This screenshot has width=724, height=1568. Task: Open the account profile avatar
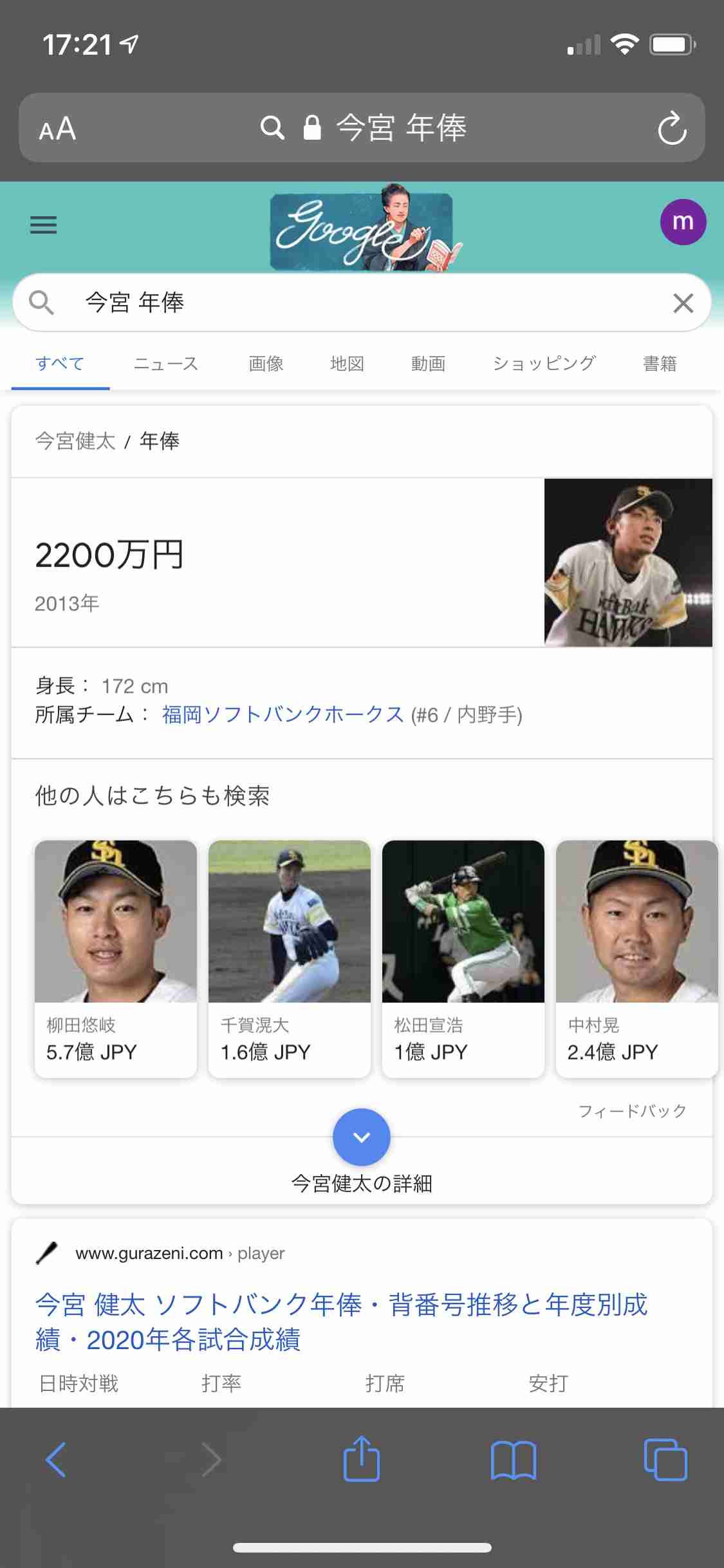(683, 222)
